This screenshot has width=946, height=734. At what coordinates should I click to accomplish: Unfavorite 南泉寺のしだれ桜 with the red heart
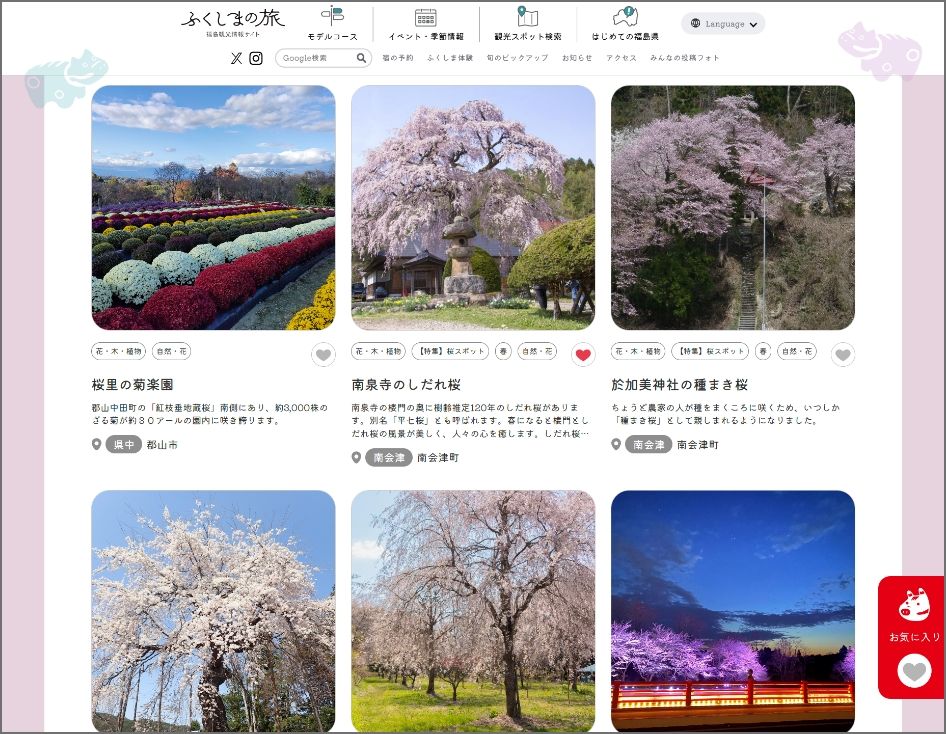click(583, 355)
